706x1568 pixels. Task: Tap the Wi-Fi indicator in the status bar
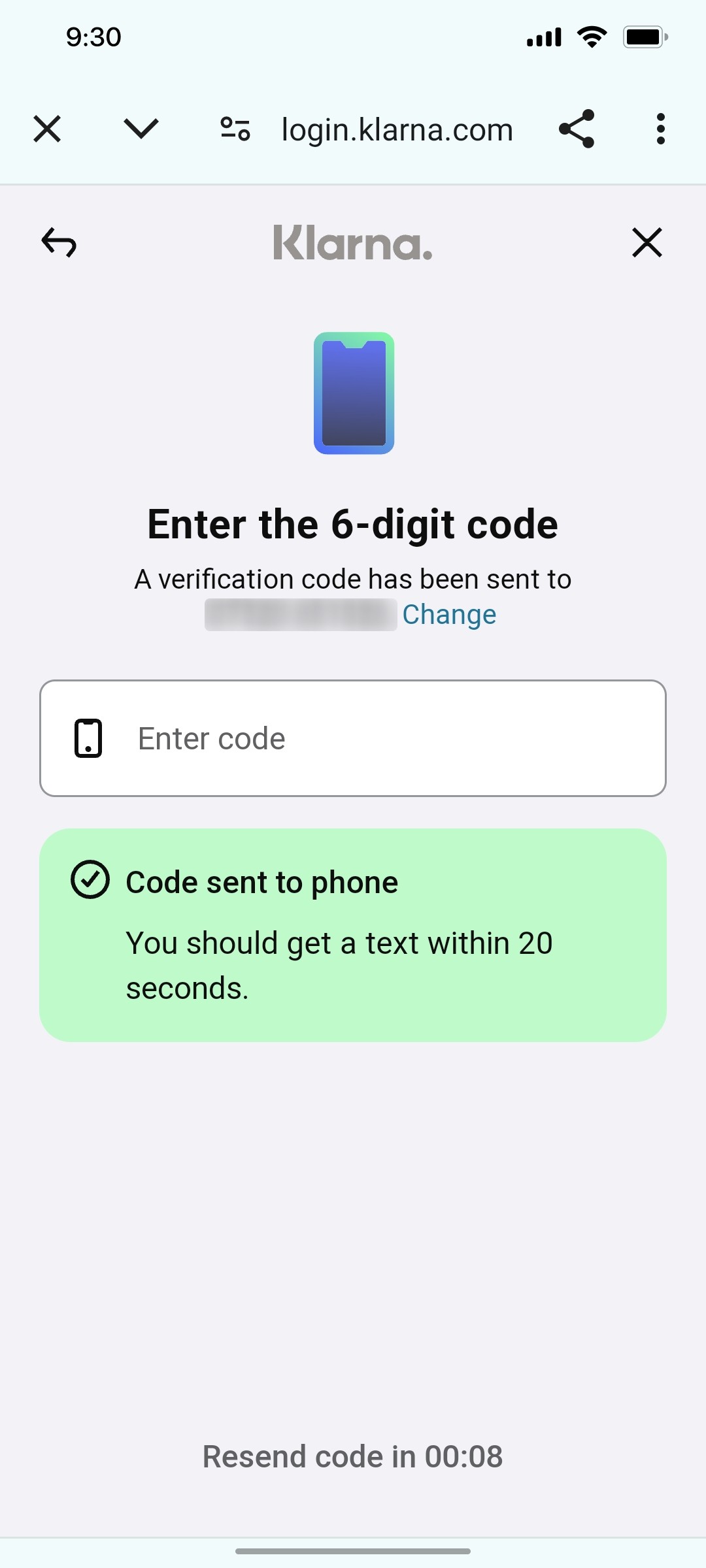[x=592, y=37]
